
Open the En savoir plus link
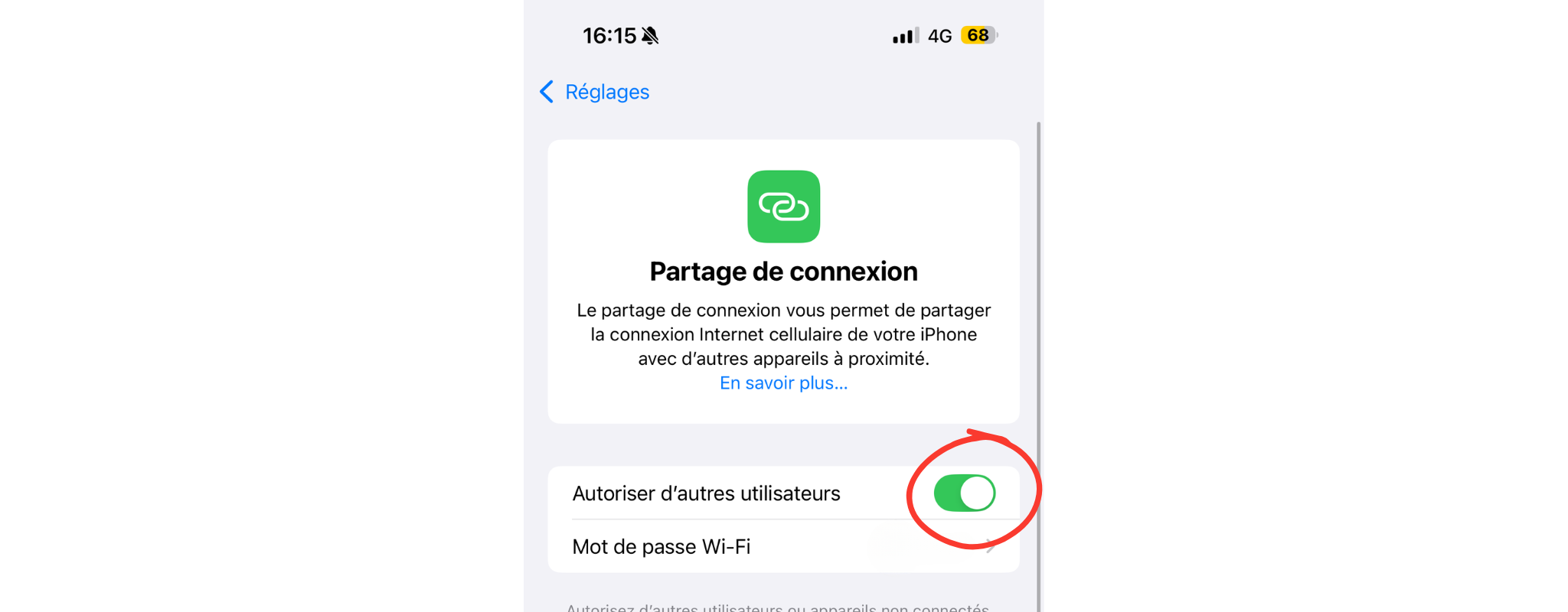coord(783,383)
